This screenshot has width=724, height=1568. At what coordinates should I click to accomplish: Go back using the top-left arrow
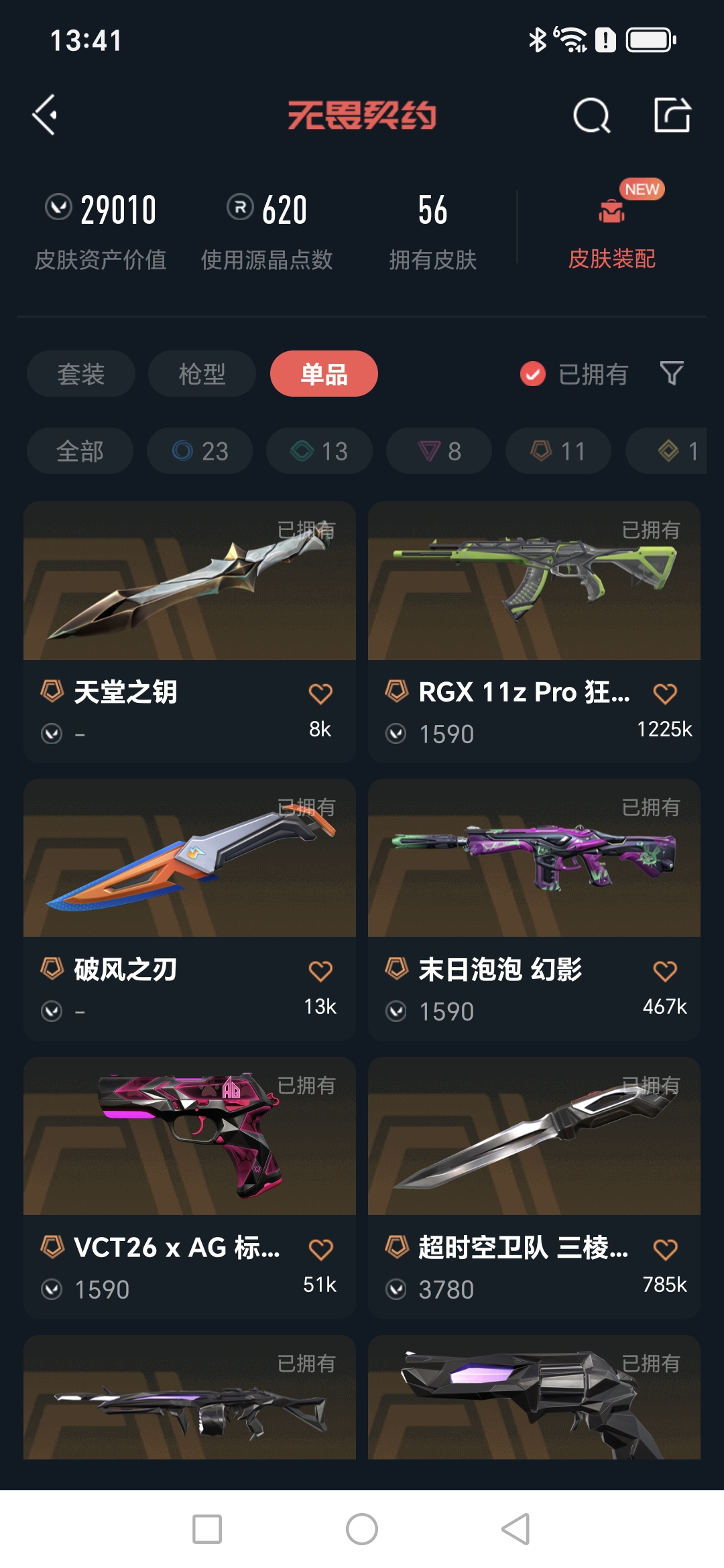44,115
